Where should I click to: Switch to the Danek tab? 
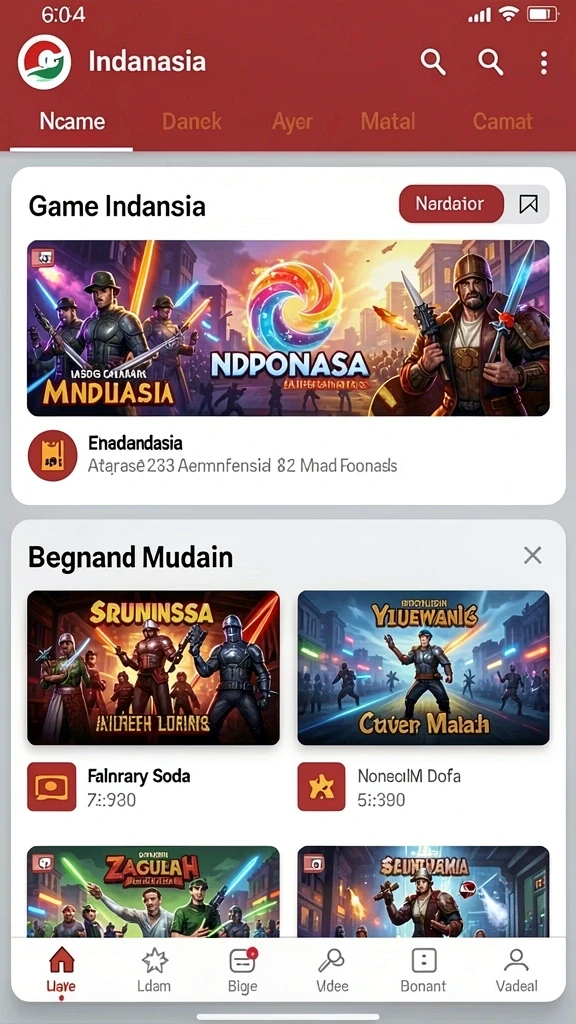[192, 121]
